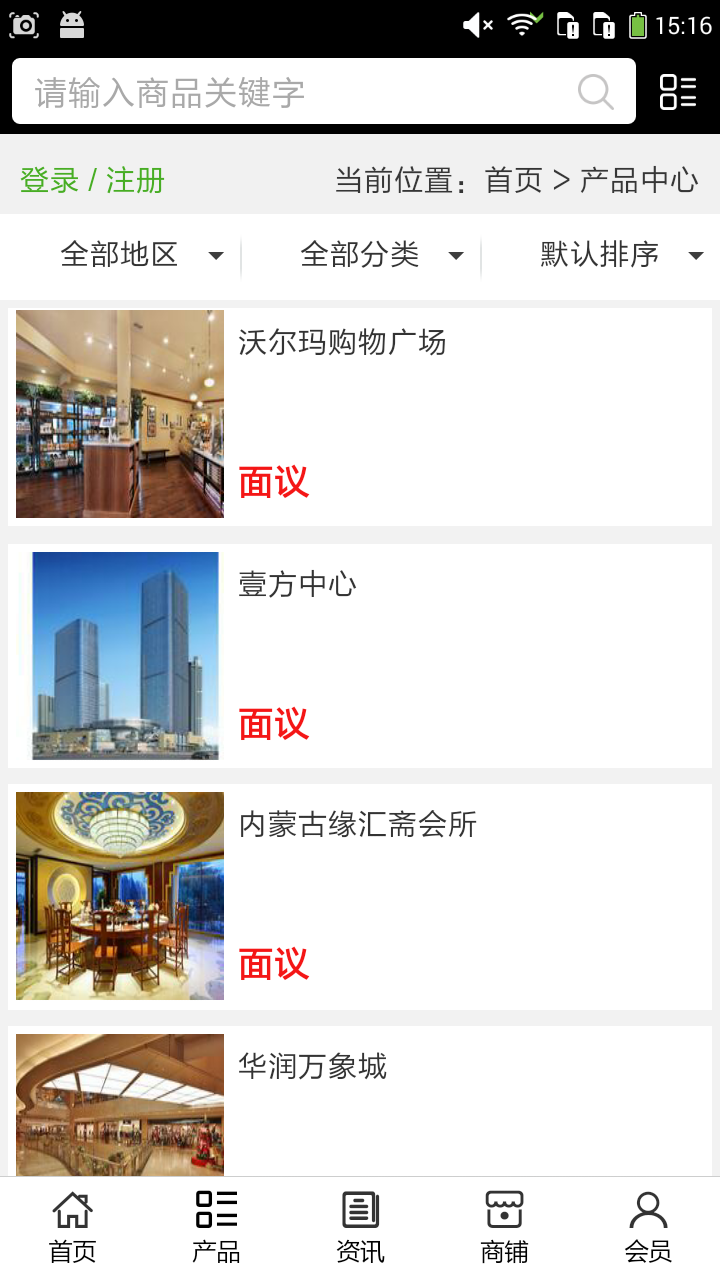View the 华润万象城 listing

pos(312,1067)
